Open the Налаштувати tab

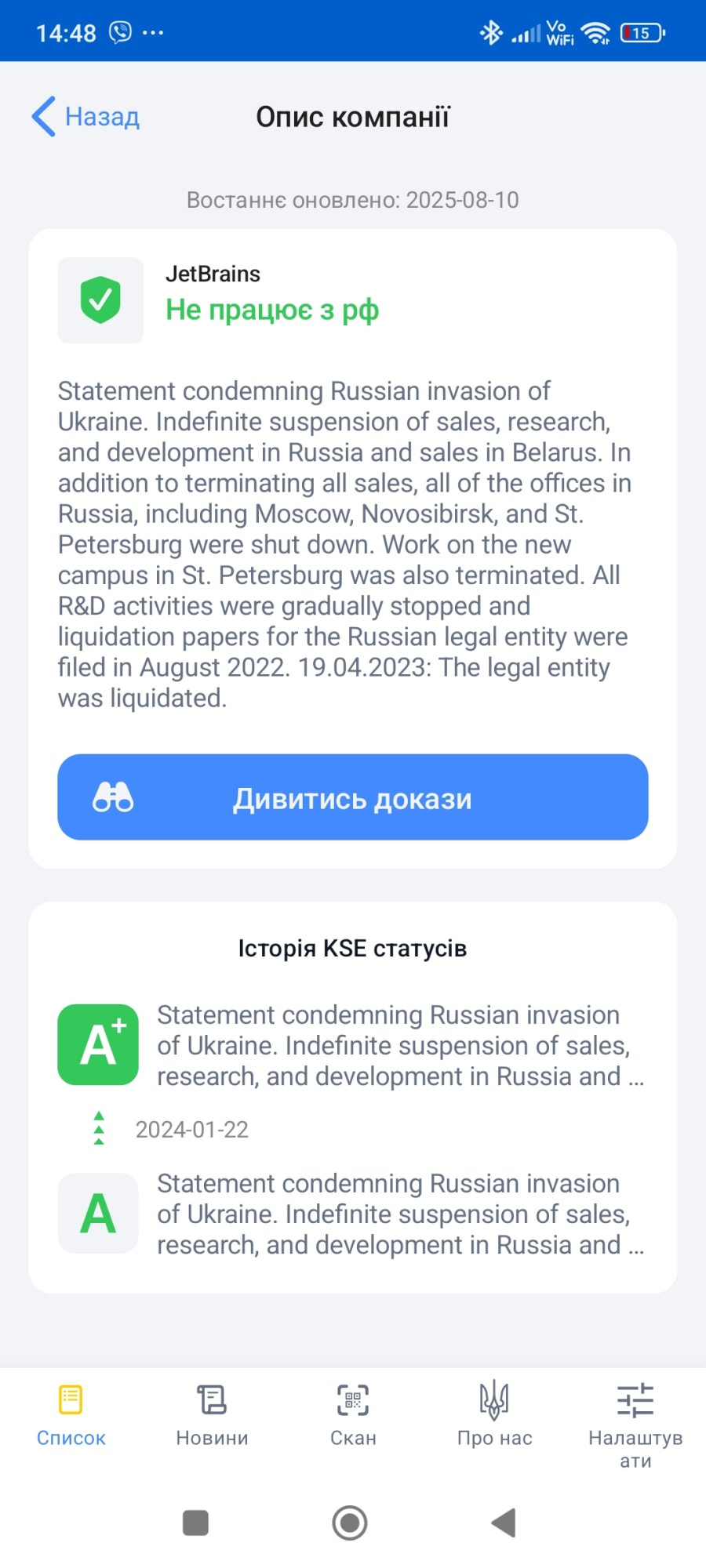635,1422
